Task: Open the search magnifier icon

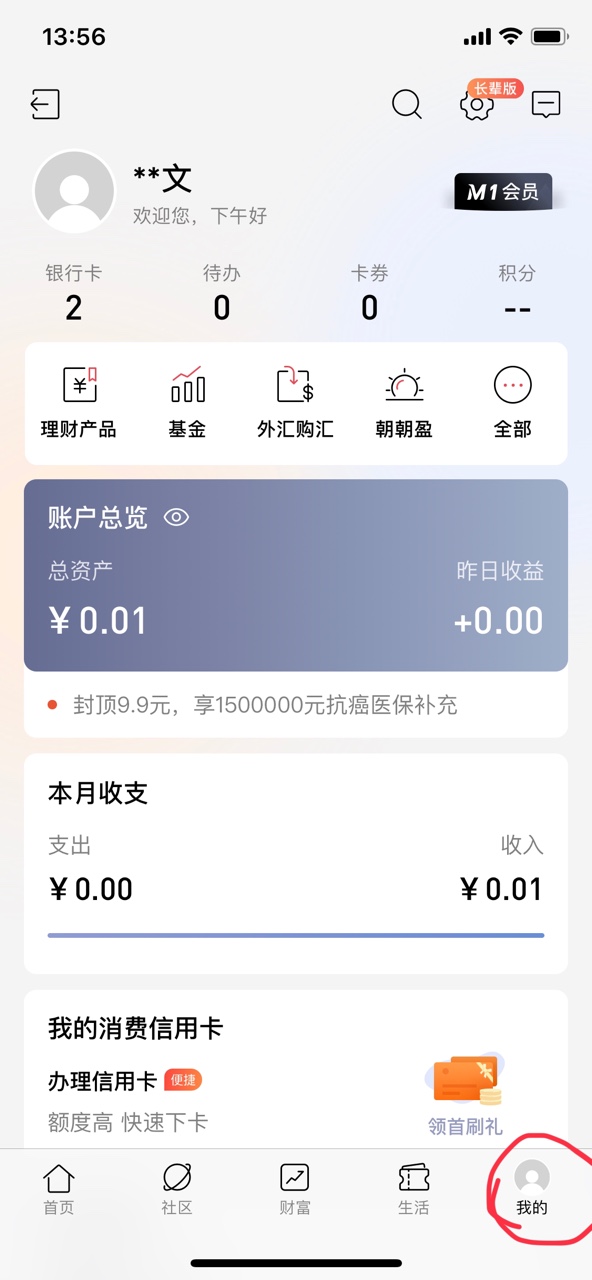Action: [407, 104]
